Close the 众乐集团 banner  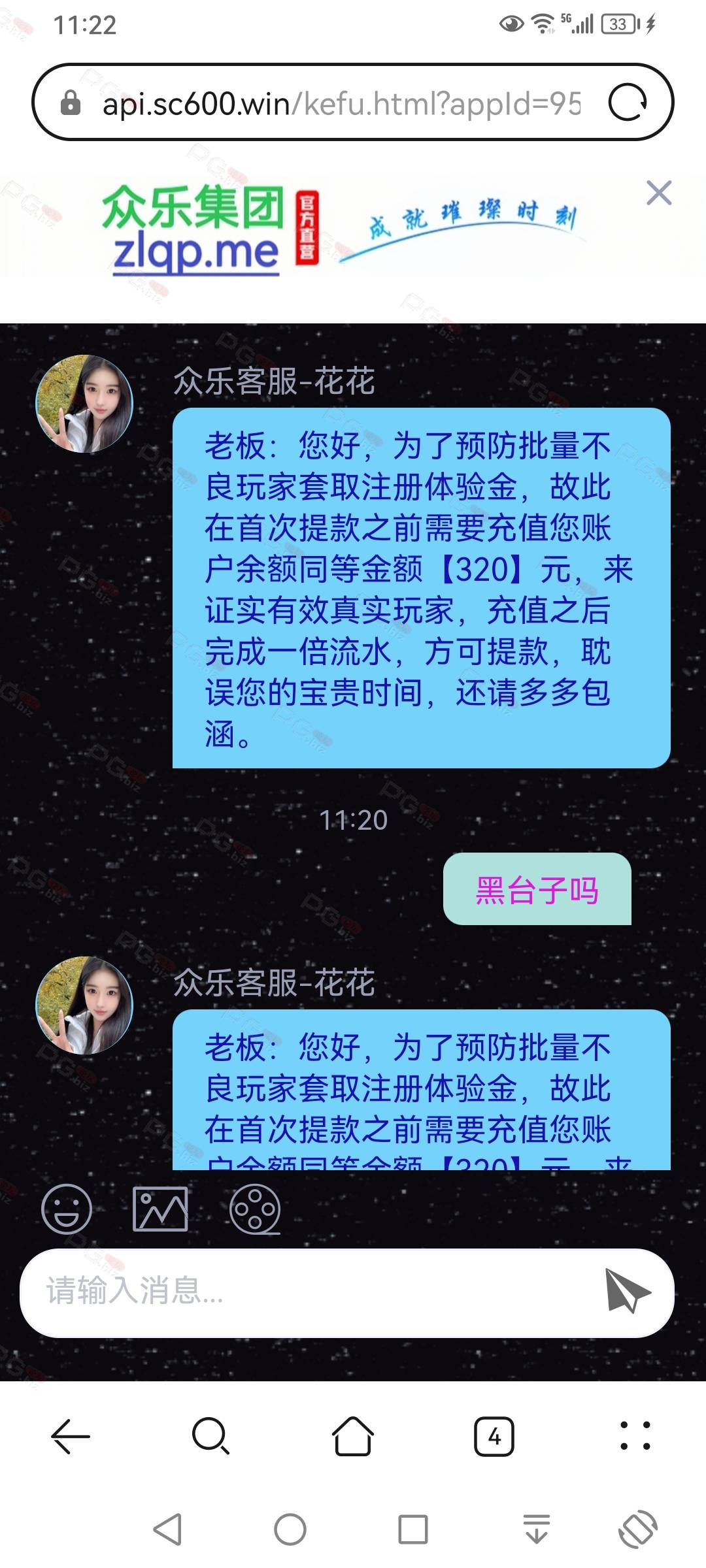point(659,193)
